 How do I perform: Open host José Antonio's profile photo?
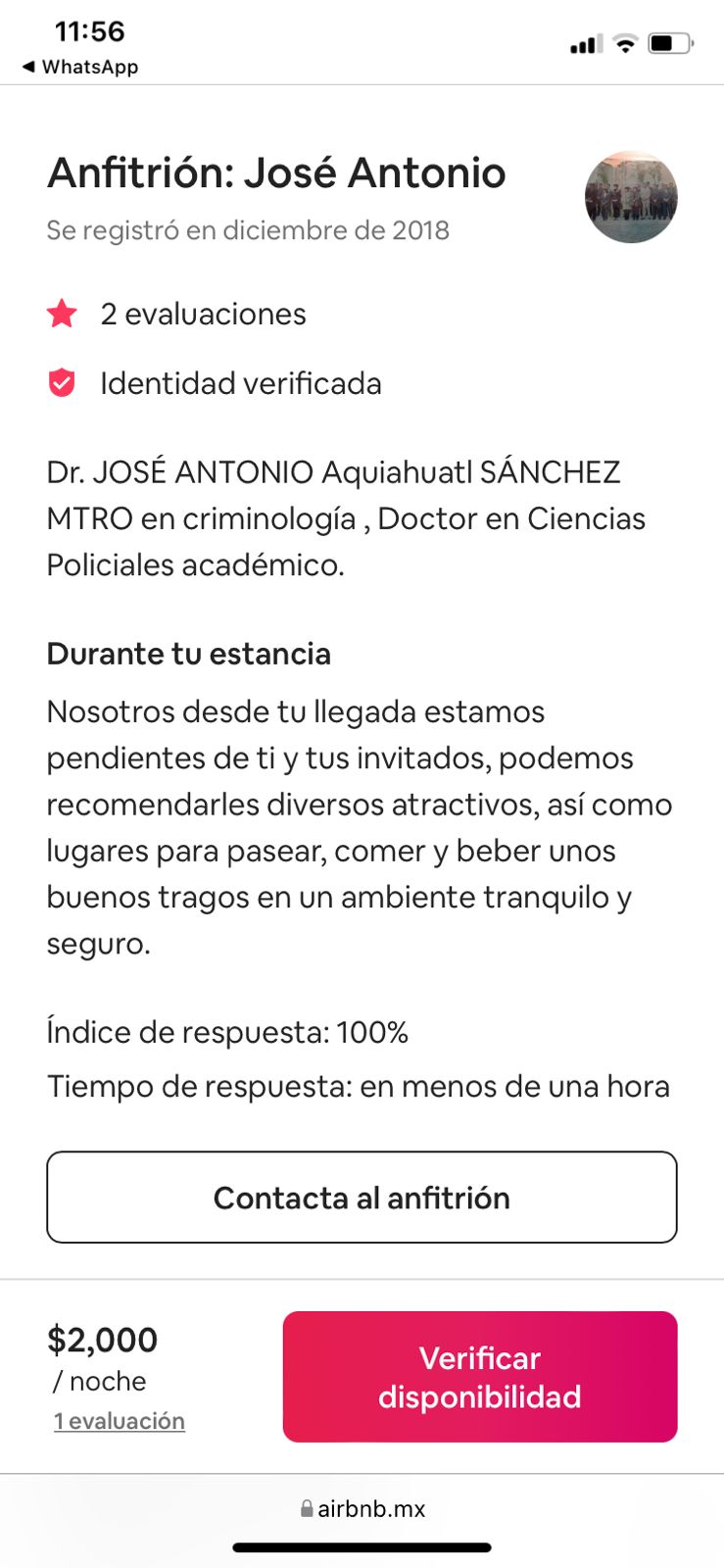coord(631,197)
